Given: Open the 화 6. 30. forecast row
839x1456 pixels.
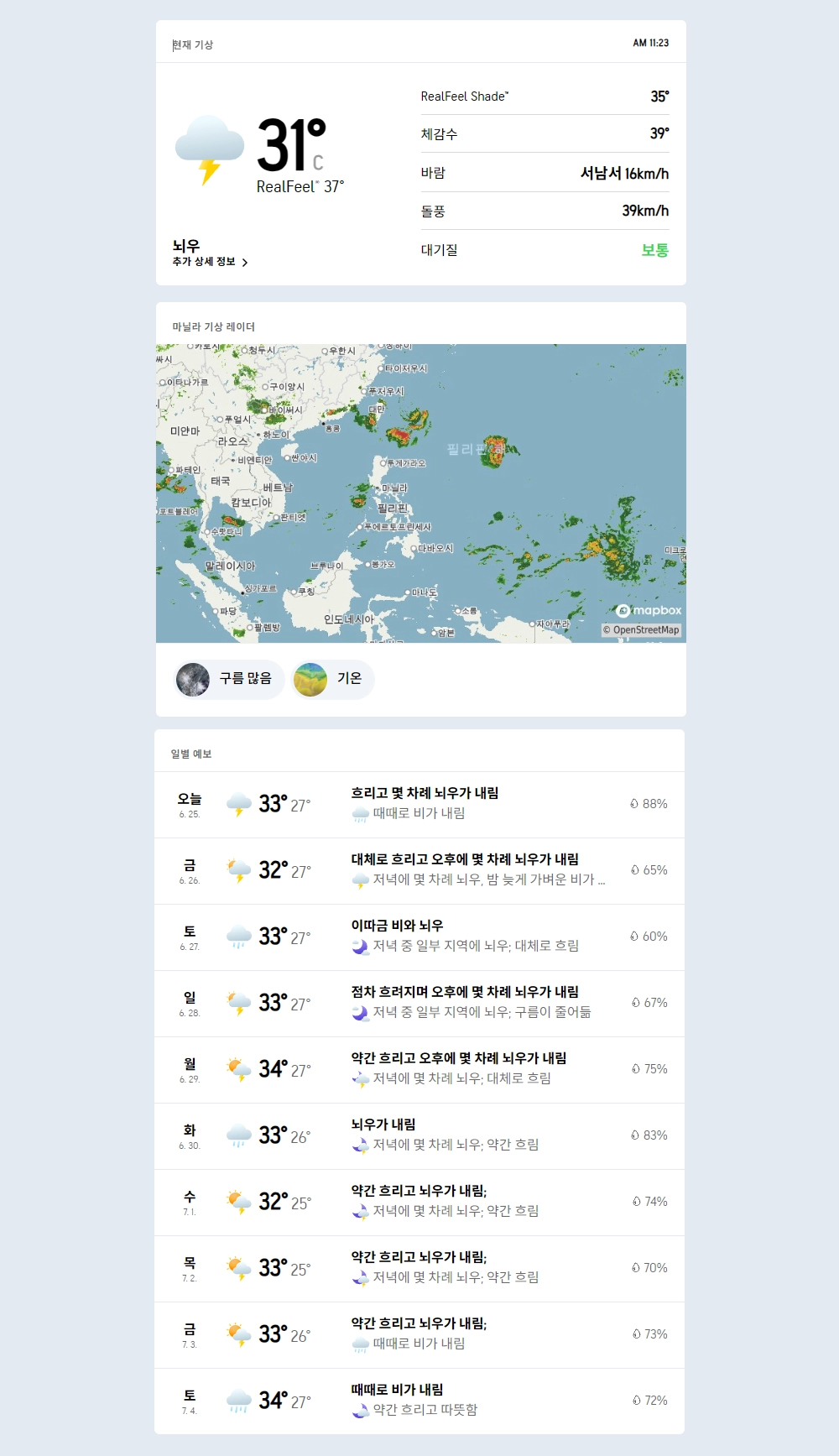Looking at the screenshot, I should [419, 1135].
